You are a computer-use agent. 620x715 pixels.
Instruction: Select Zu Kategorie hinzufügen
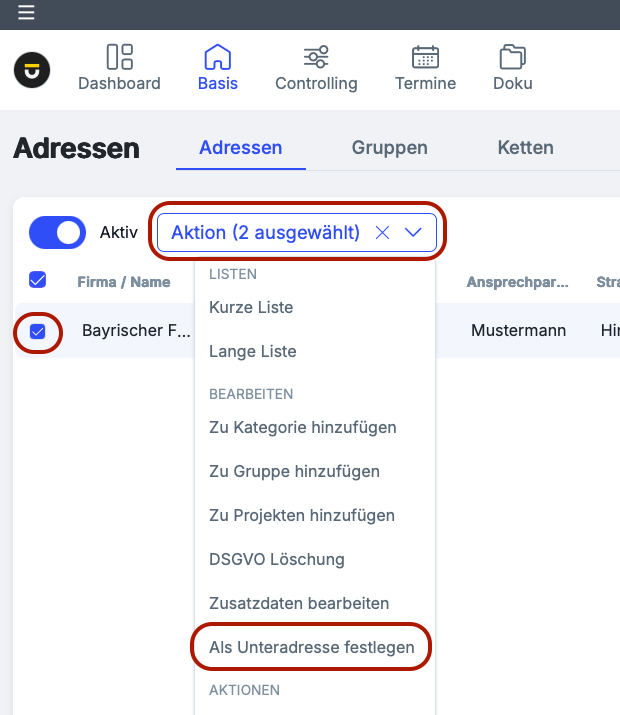302,427
